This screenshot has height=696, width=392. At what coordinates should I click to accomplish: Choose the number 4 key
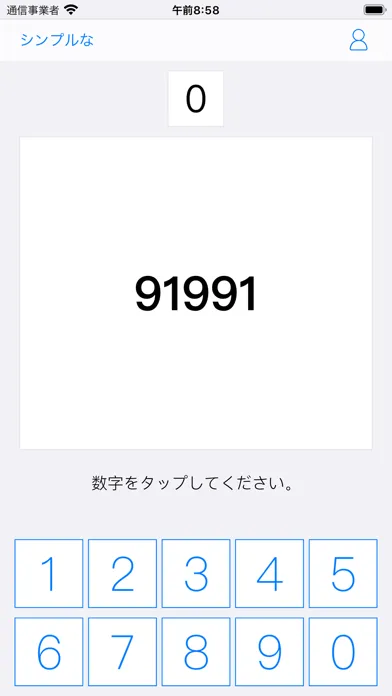269,573
